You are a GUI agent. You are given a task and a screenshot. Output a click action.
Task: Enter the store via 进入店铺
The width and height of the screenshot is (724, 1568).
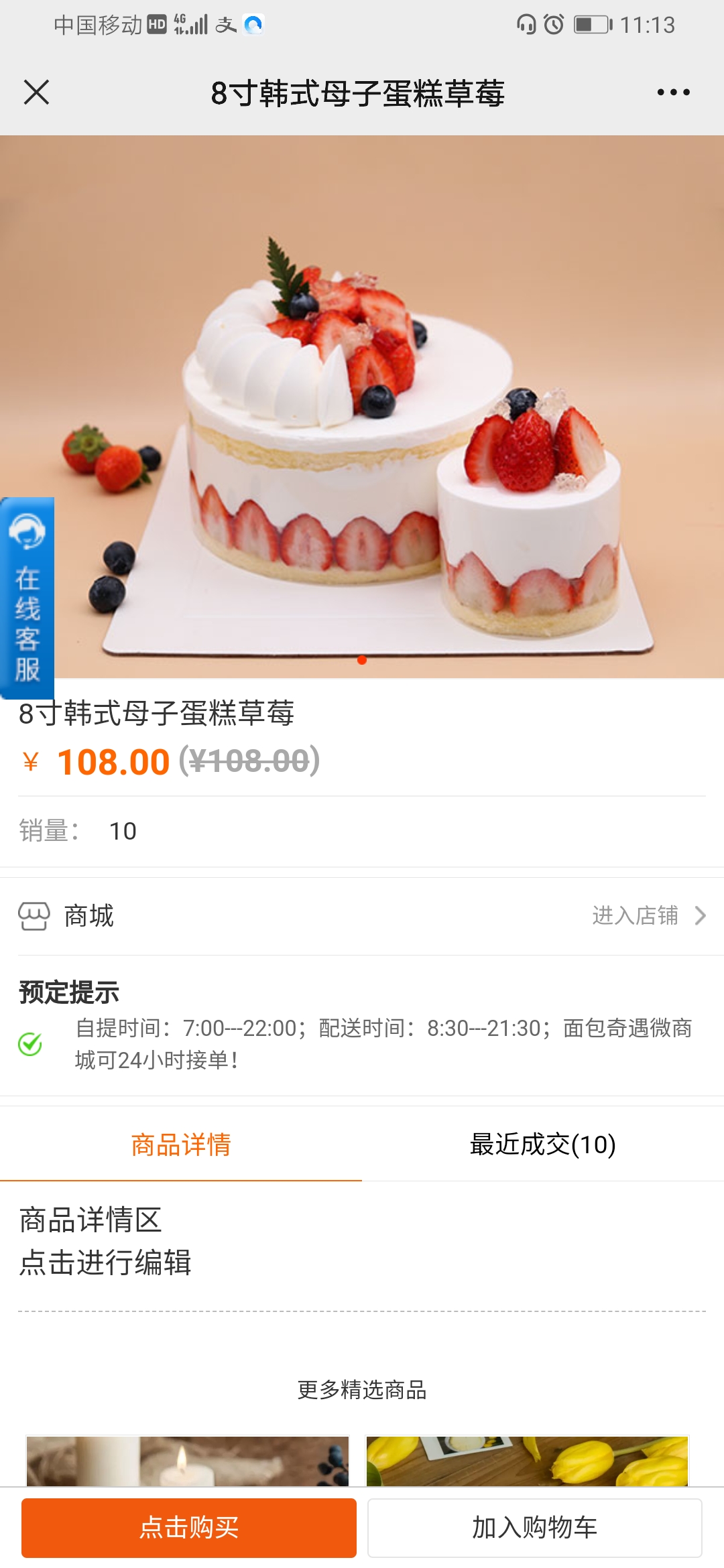click(x=648, y=915)
